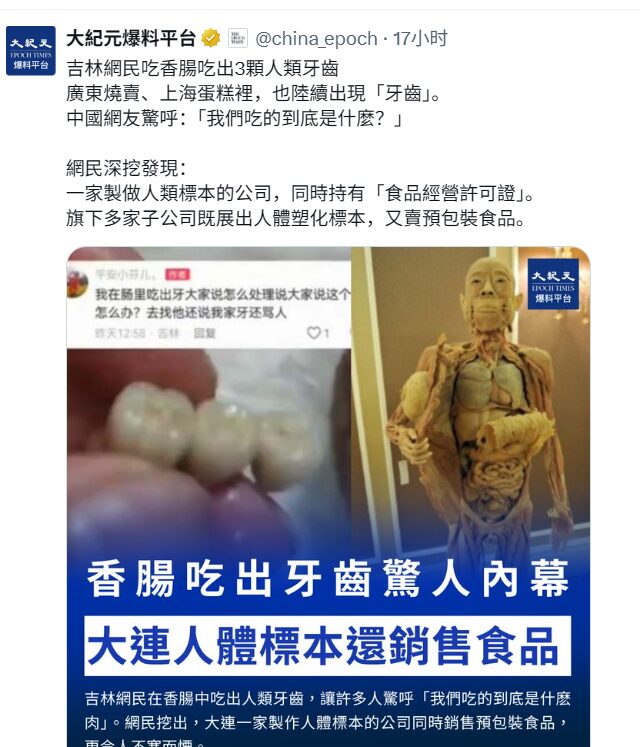
Task: Open the post's 17小時 timestamp
Action: pyautogui.click(x=420, y=39)
